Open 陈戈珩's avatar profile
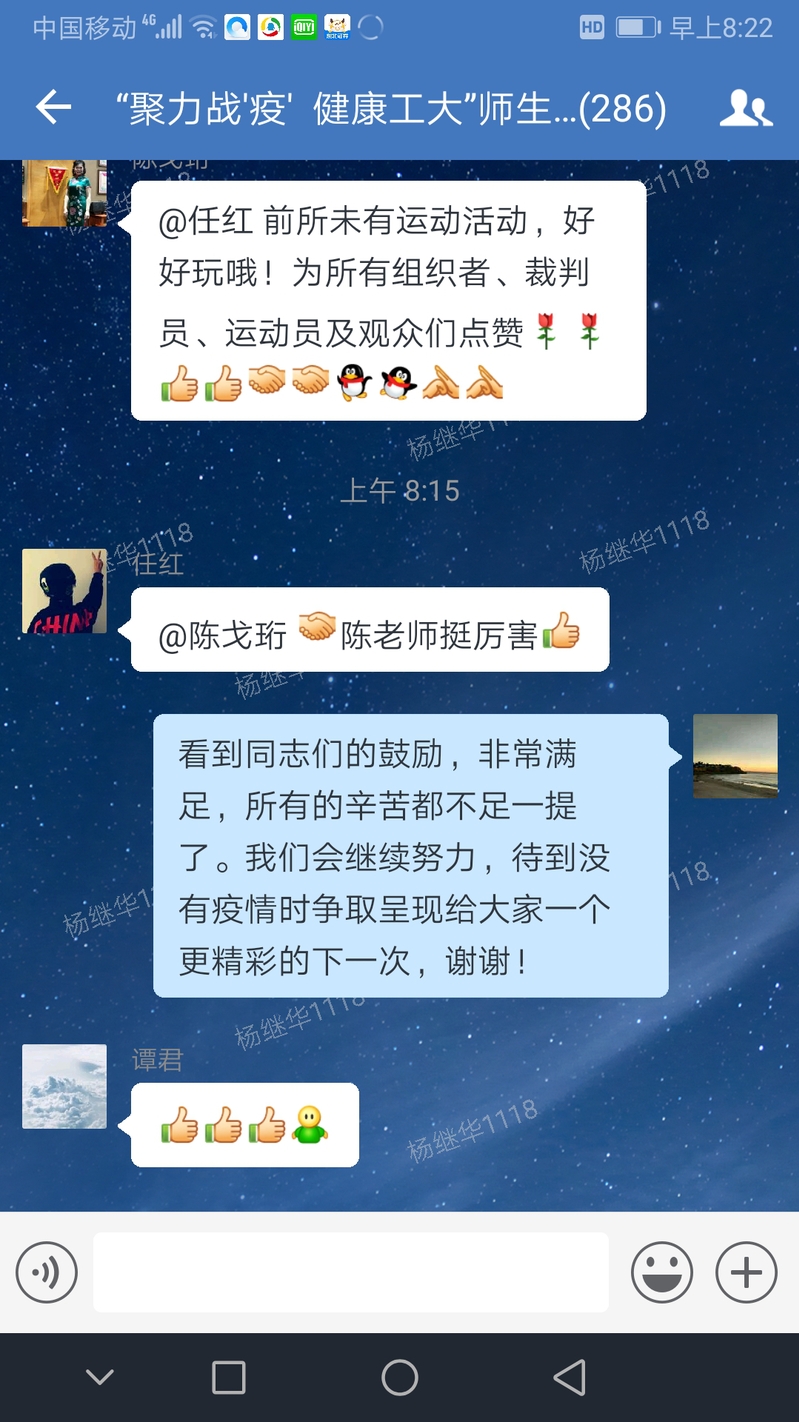The image size is (799, 1422). tap(64, 193)
